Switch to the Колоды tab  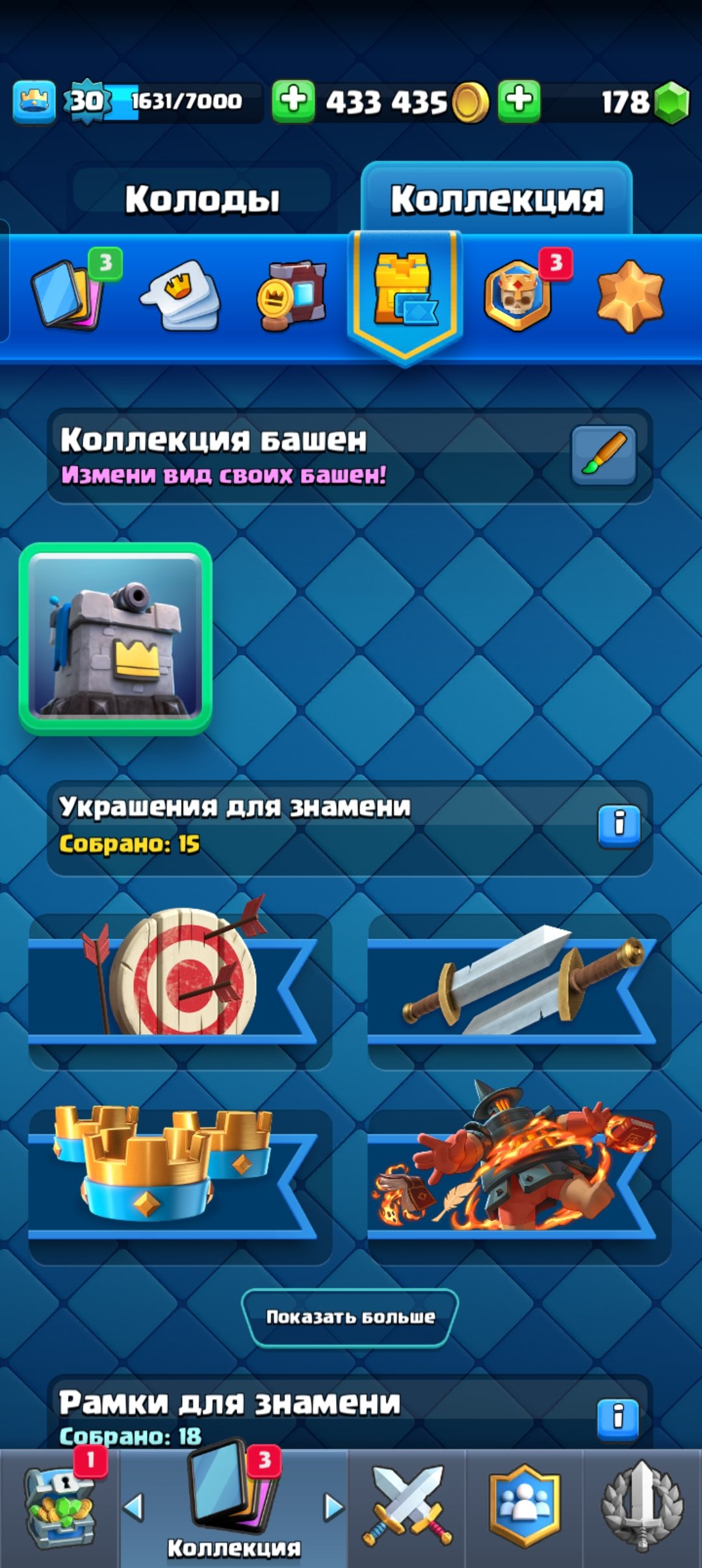[202, 198]
